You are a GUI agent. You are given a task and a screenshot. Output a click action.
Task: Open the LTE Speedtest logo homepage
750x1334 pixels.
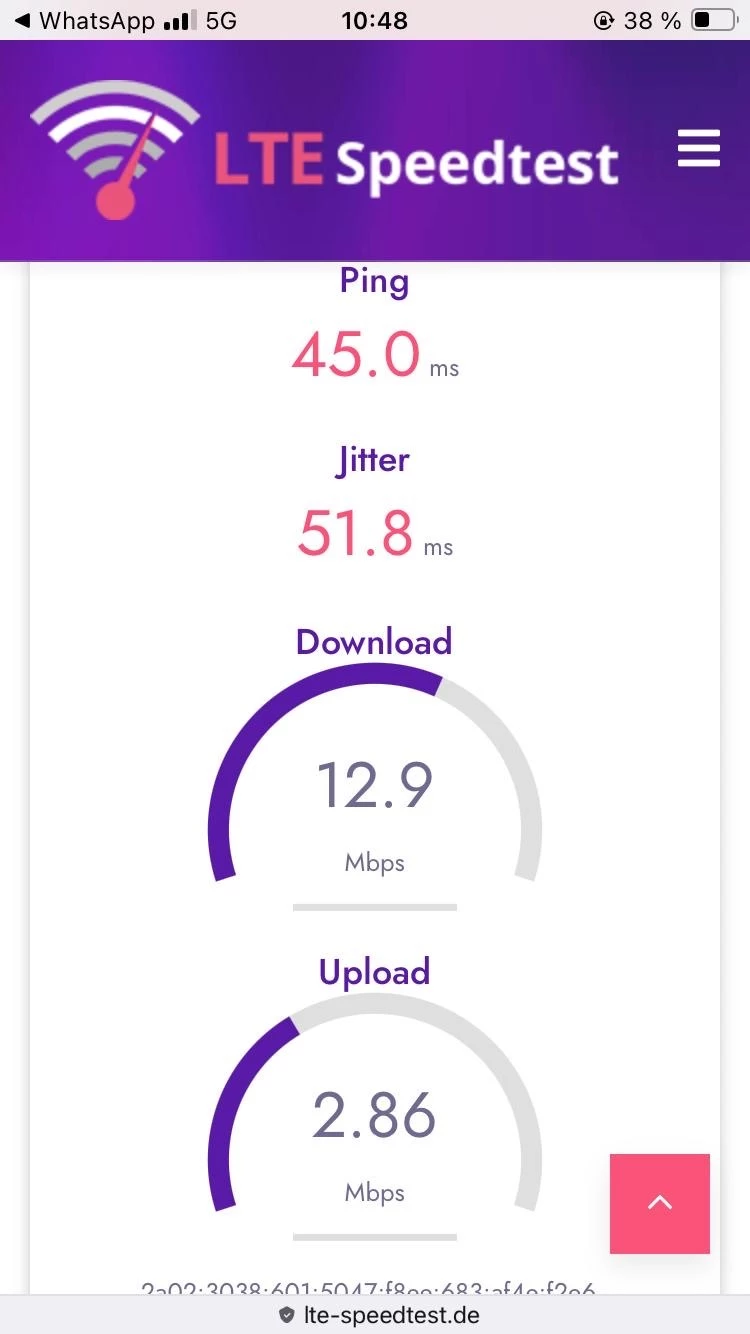[325, 150]
